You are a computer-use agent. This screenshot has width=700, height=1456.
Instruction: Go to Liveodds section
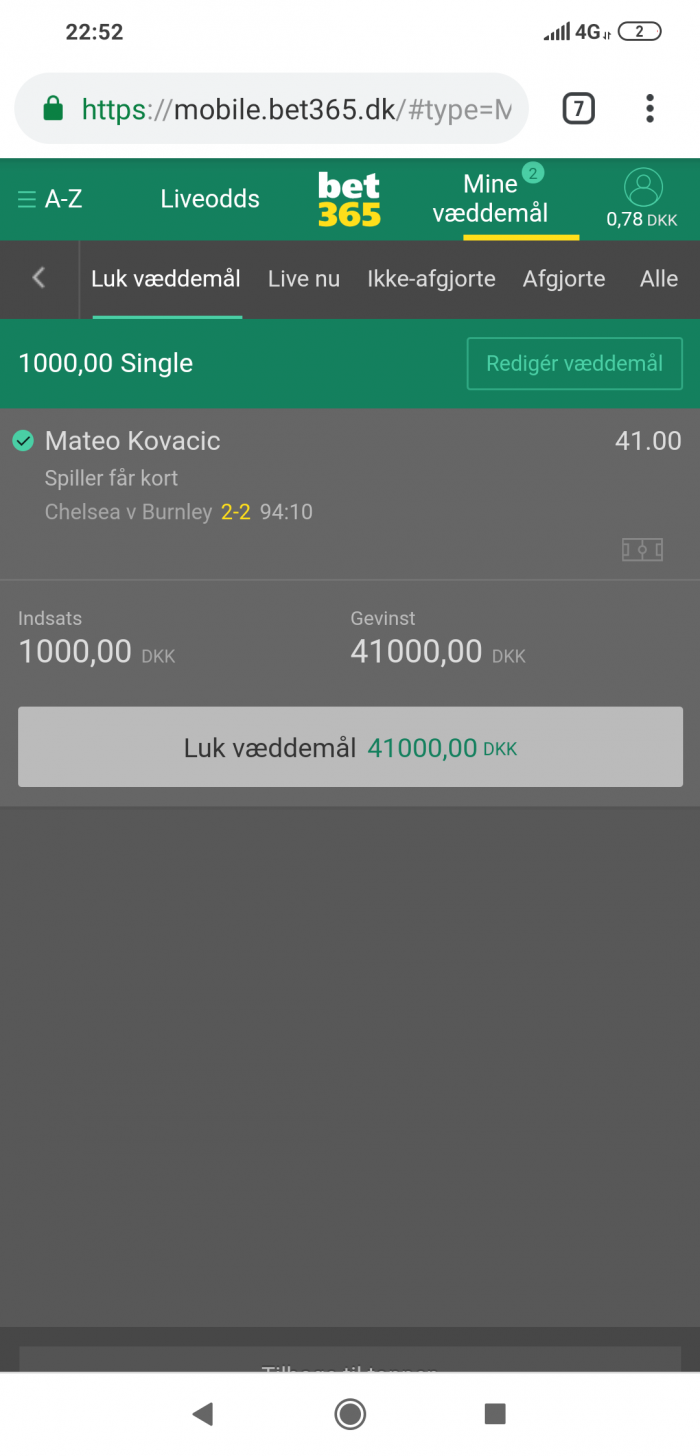[x=210, y=199]
